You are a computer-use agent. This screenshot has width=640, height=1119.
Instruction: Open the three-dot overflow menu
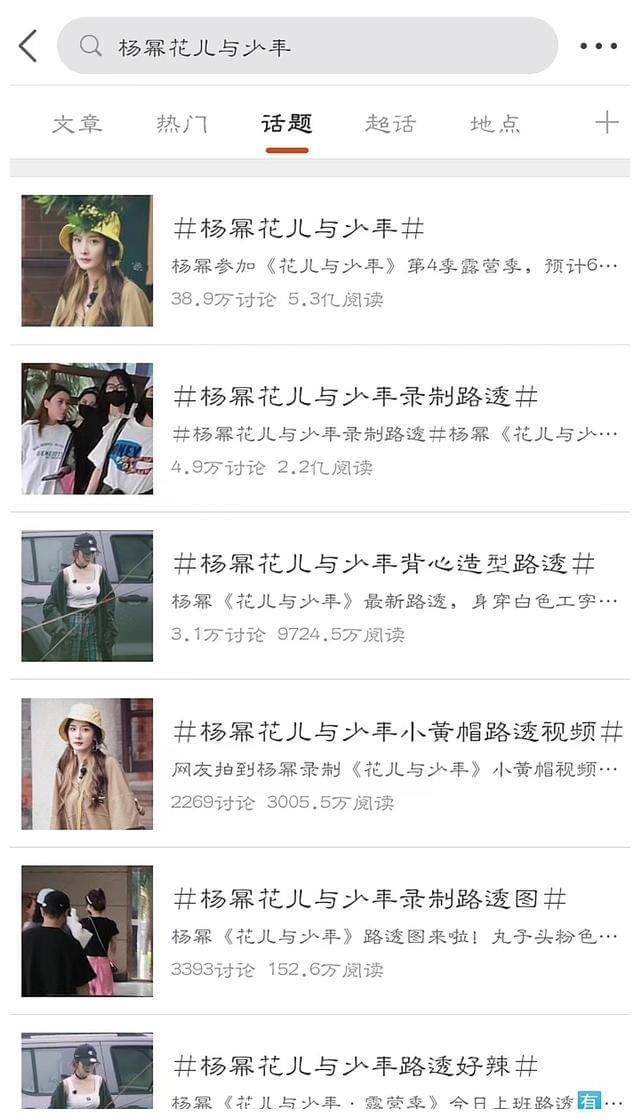coord(598,46)
